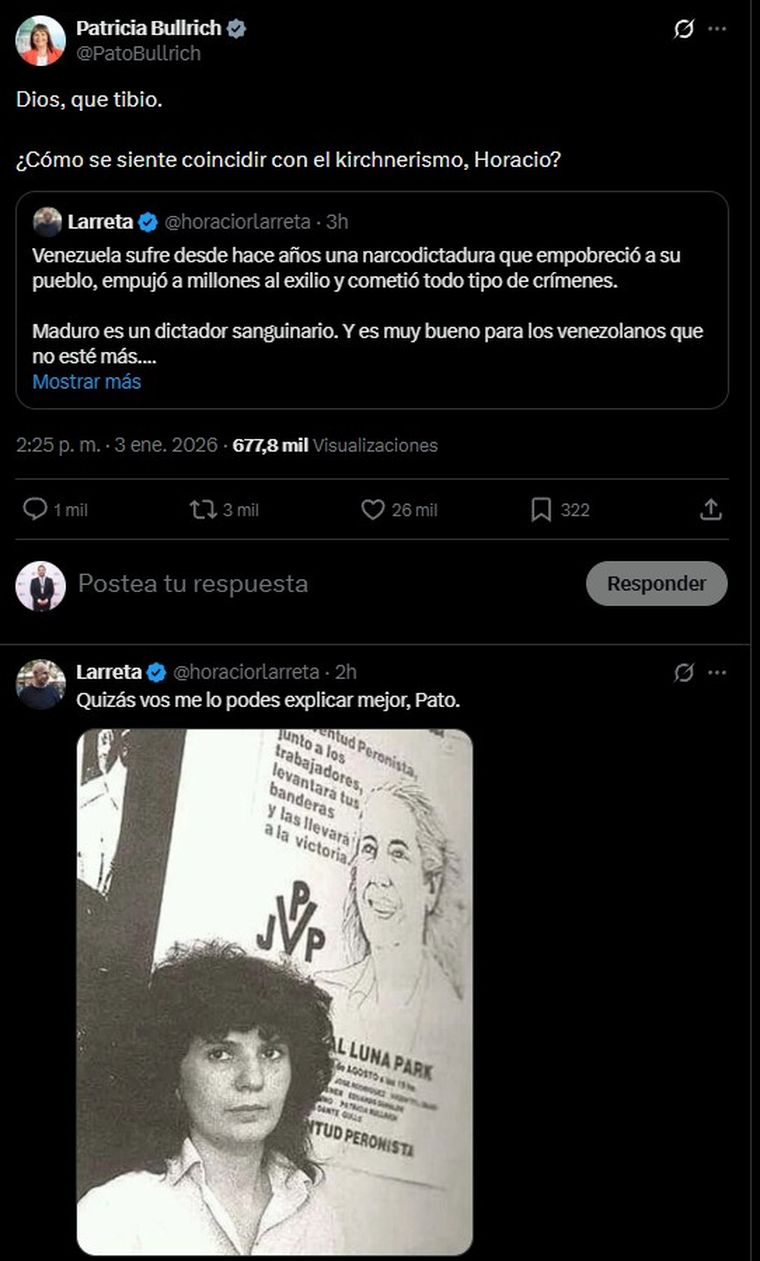
Task: Open Larreta's avatar on his reply
Action: (40, 684)
